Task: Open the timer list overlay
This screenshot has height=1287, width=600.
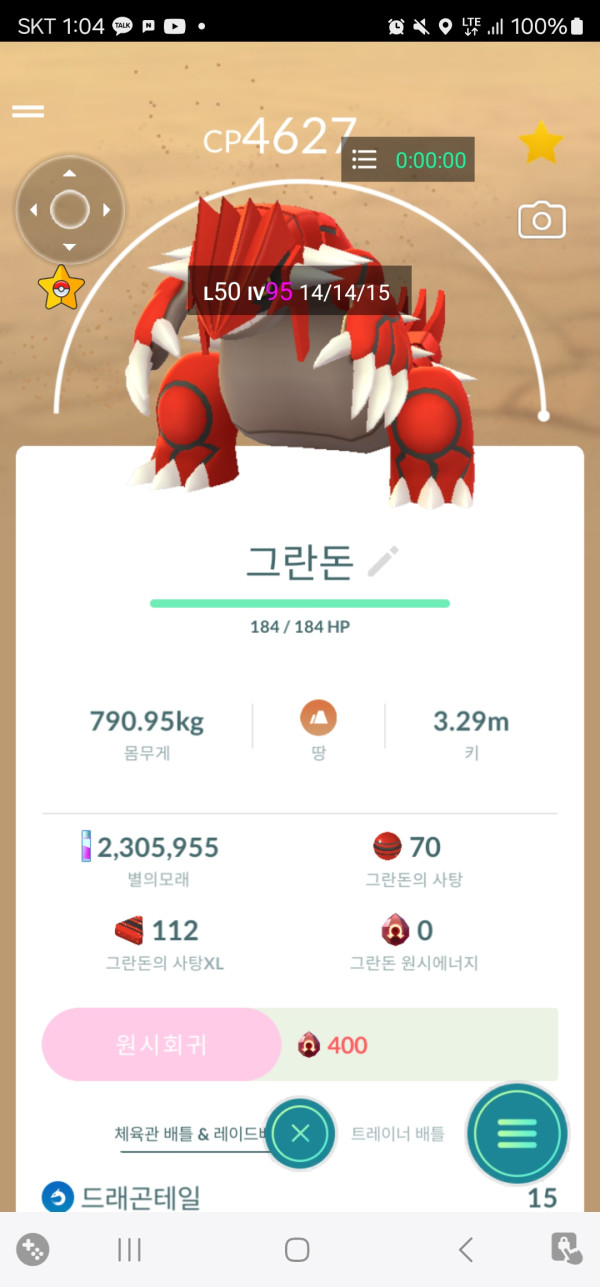Action: coord(365,160)
